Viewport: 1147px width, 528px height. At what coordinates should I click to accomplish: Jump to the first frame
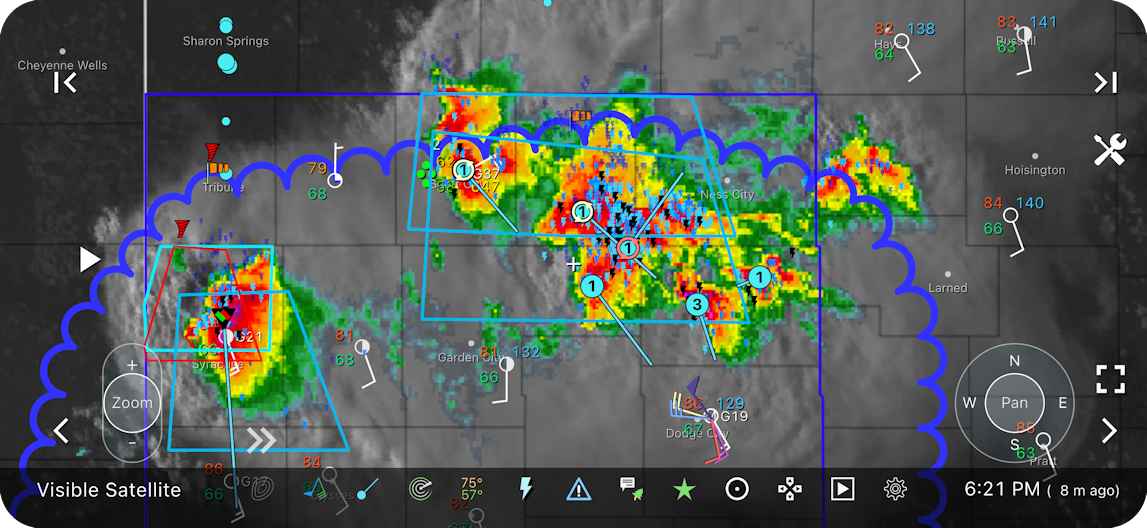point(66,83)
